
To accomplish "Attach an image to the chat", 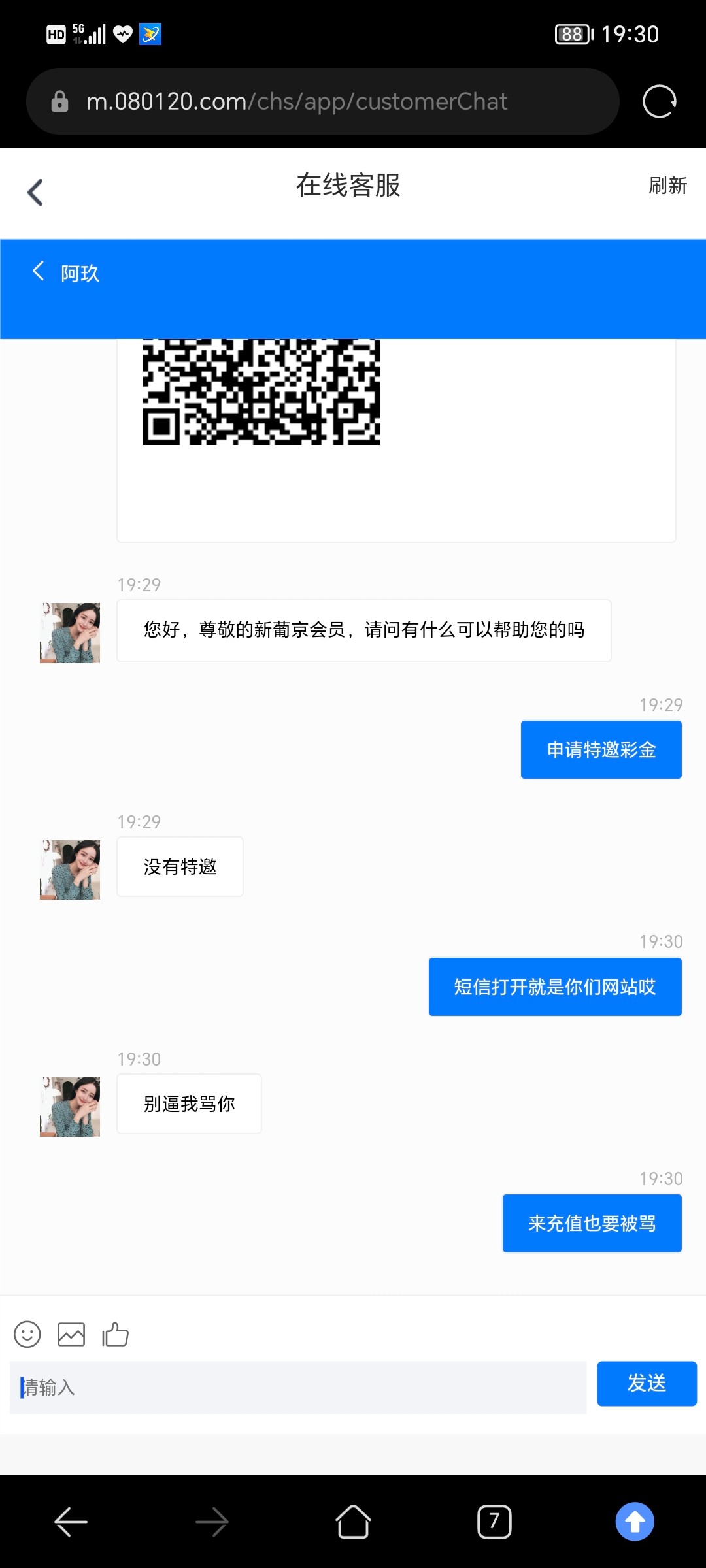I will point(71,1334).
